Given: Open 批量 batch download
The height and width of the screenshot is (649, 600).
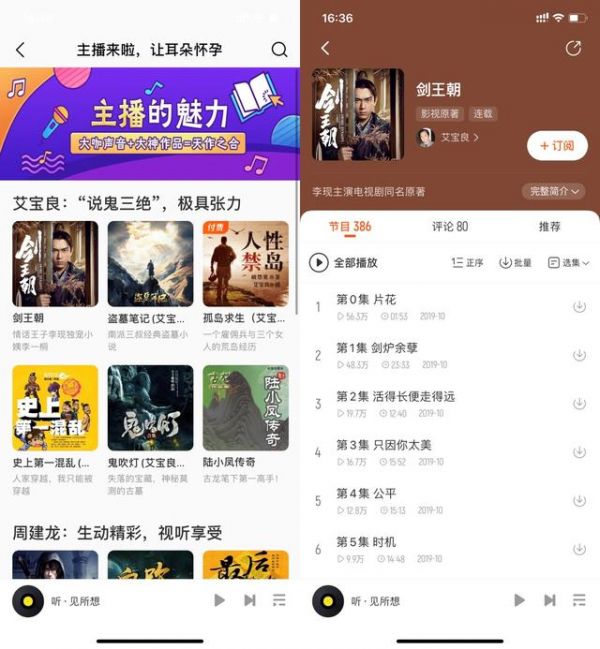Looking at the screenshot, I should tap(515, 262).
